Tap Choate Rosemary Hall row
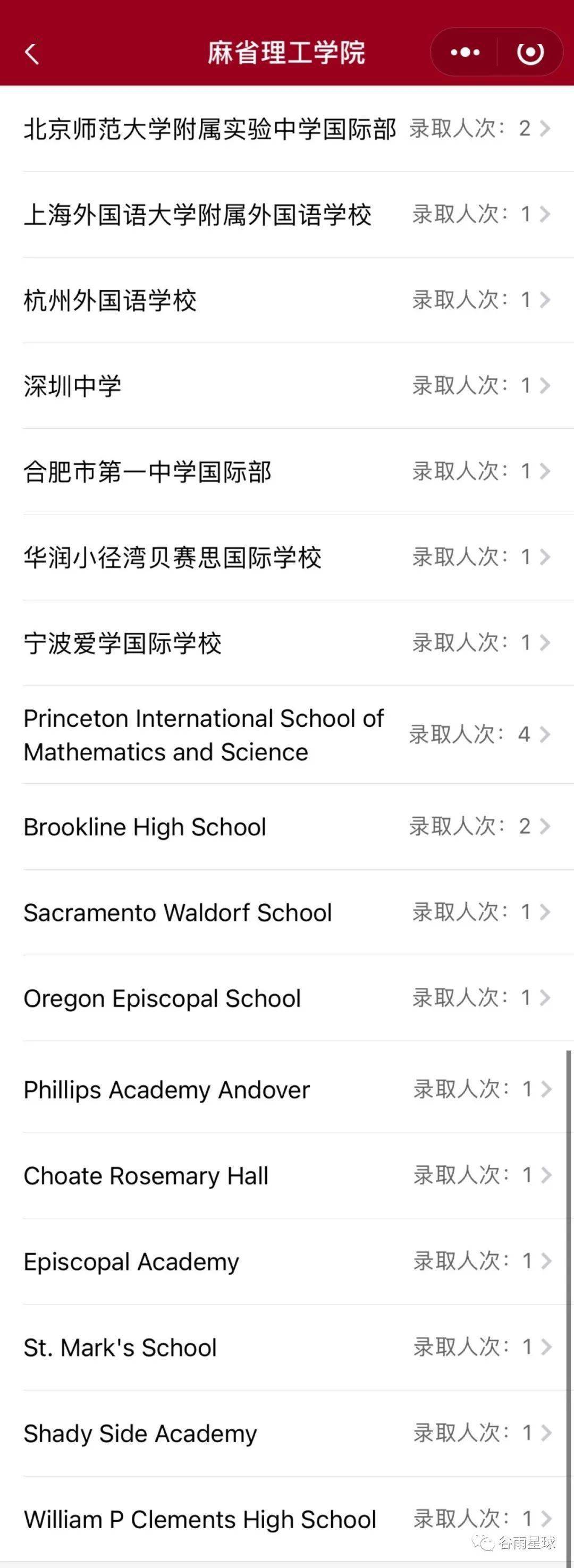The height and width of the screenshot is (1568, 574). [x=286, y=1176]
